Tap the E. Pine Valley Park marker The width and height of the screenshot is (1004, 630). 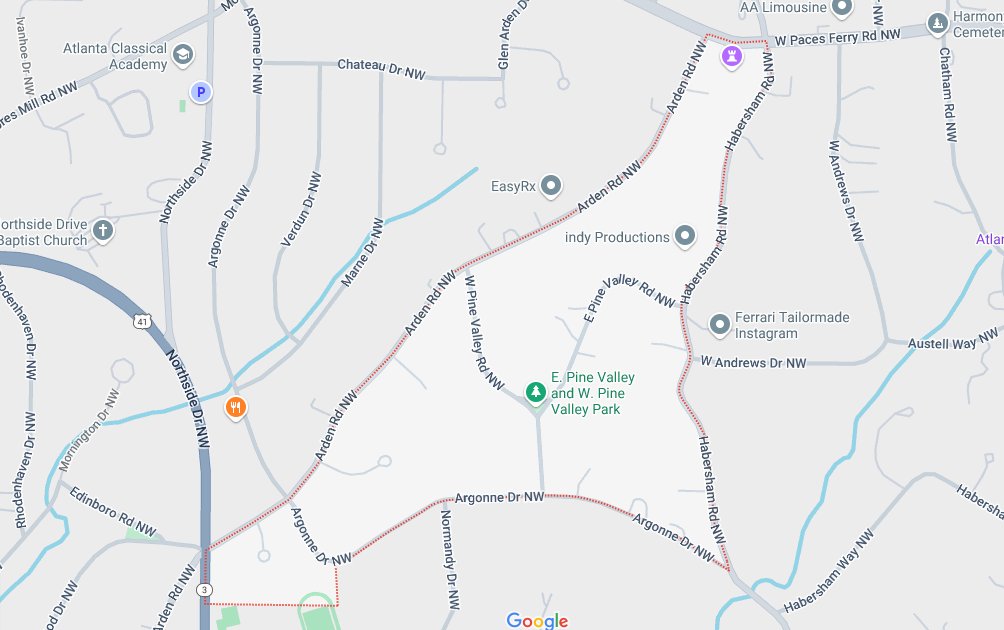(x=537, y=392)
